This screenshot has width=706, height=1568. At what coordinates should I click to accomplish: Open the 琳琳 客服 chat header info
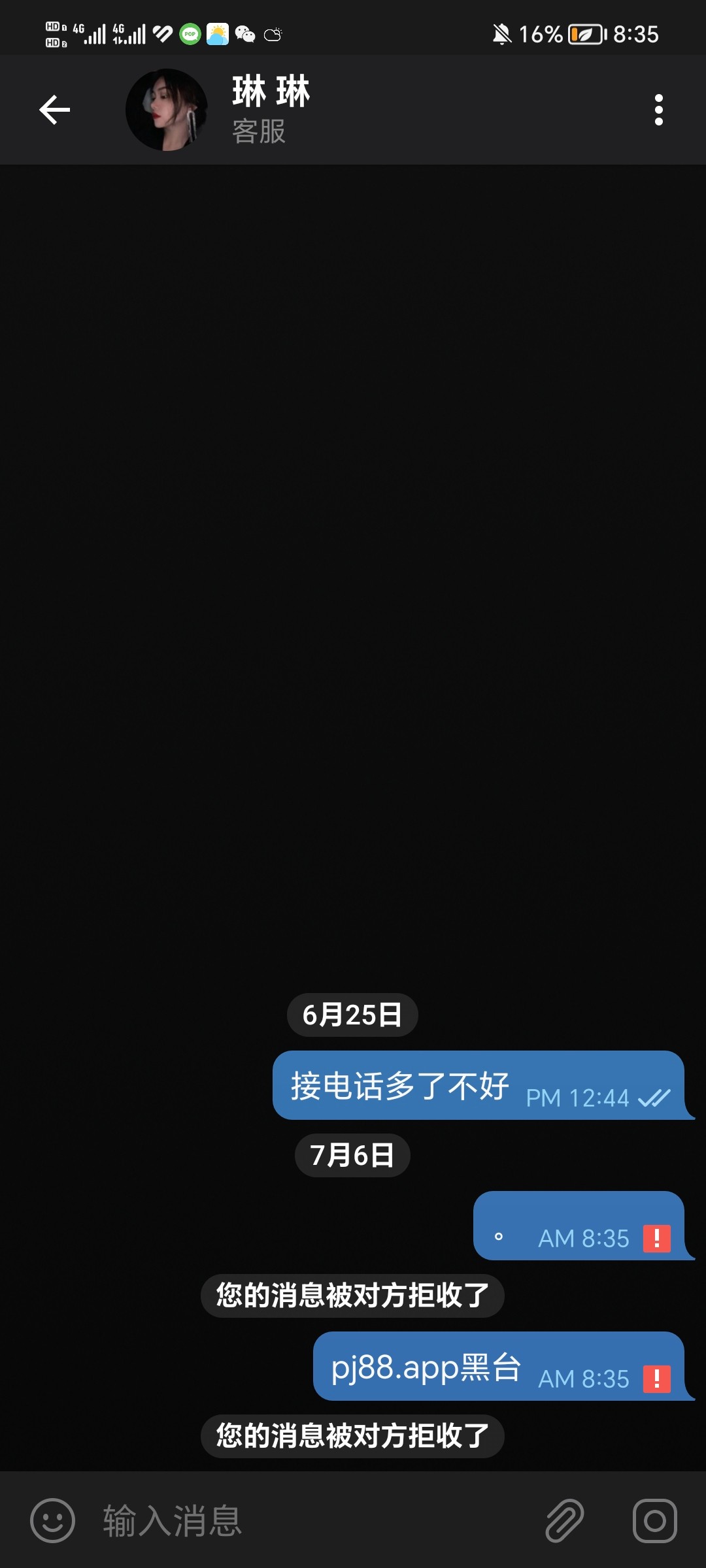click(271, 110)
